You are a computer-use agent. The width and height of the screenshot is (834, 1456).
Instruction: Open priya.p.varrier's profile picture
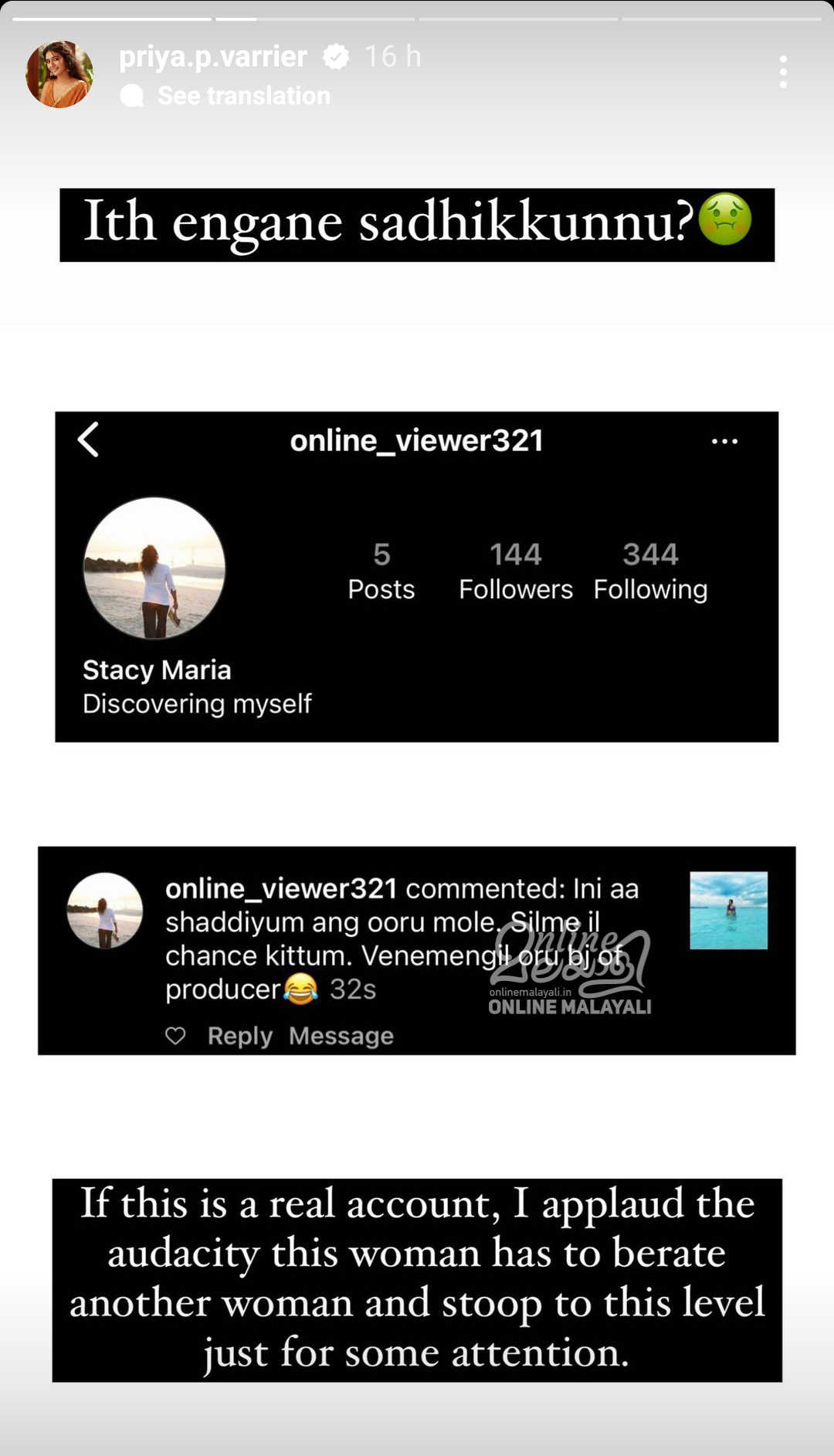pos(59,74)
